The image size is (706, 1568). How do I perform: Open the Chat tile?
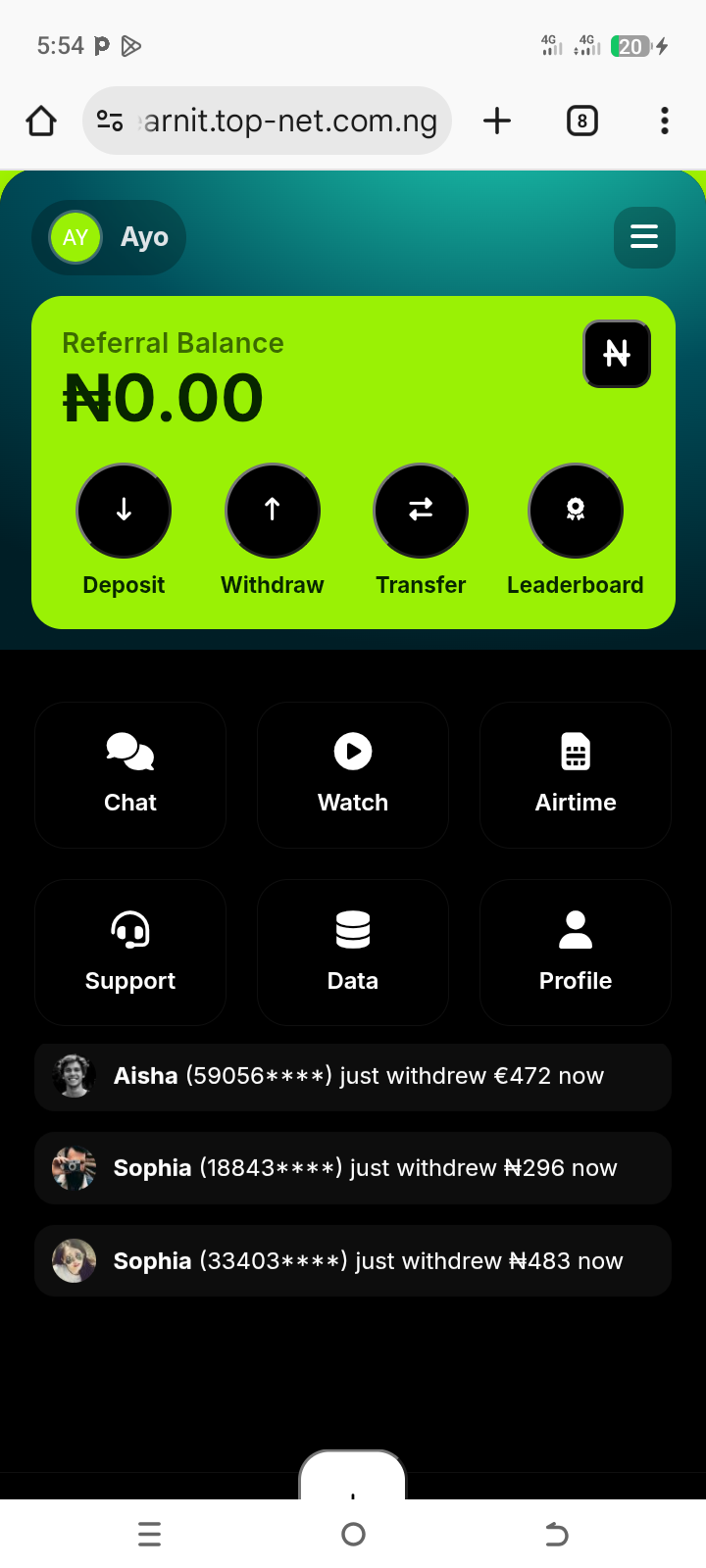coord(130,774)
